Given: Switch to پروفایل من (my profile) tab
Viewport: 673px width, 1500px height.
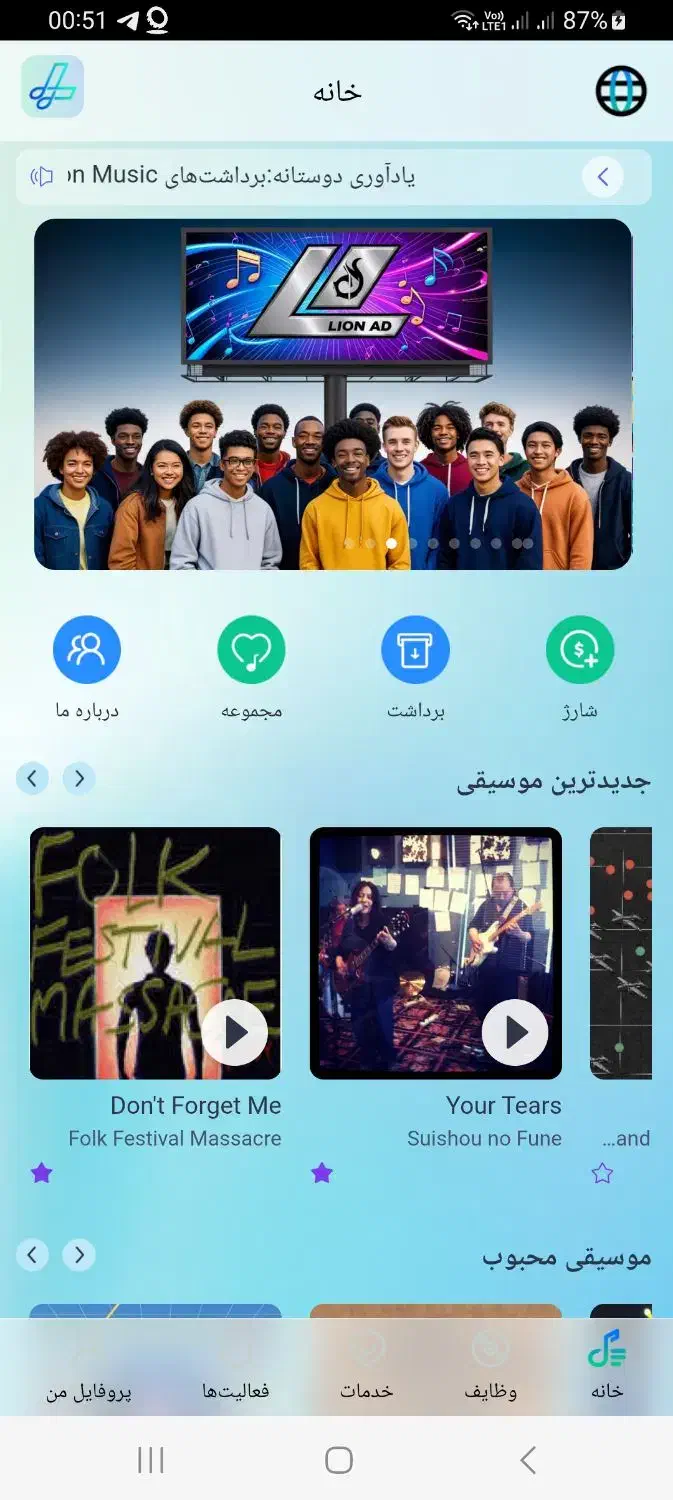Looking at the screenshot, I should coord(89,1368).
